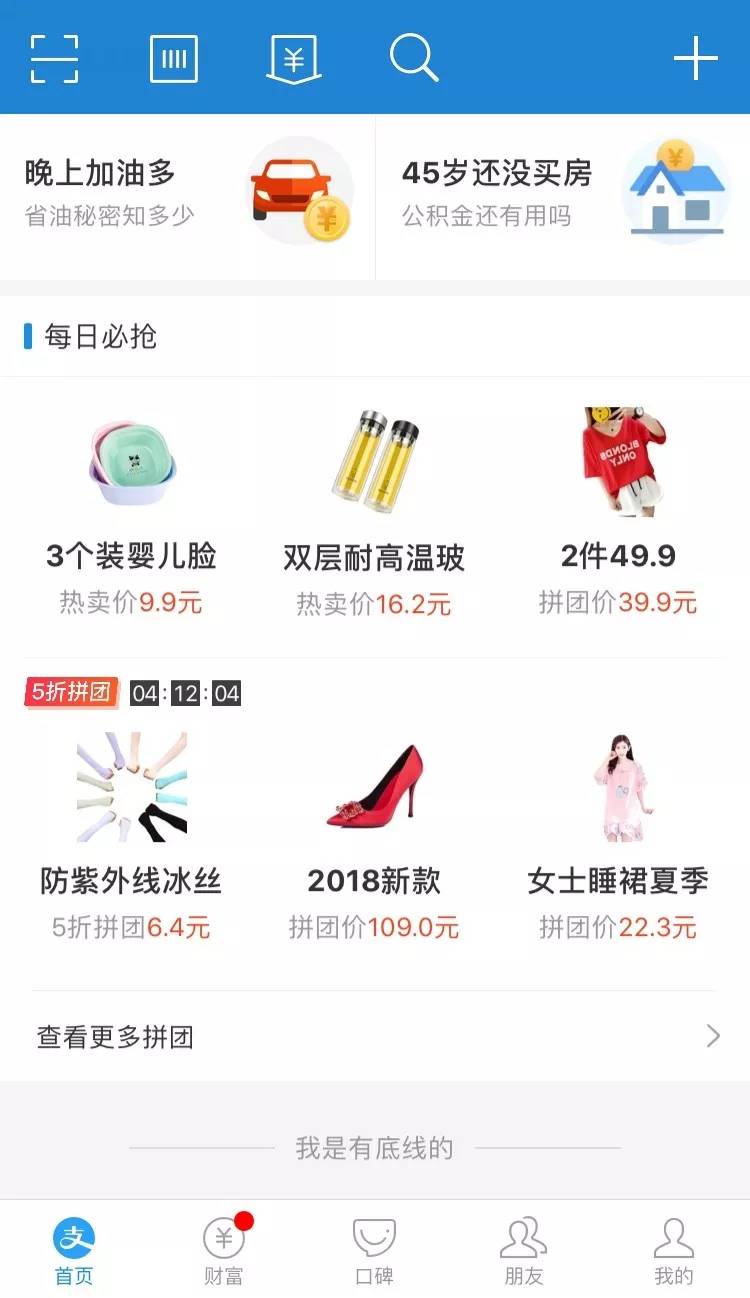Tap the 5折拼团 discount label
The image size is (750, 1298).
70,690
